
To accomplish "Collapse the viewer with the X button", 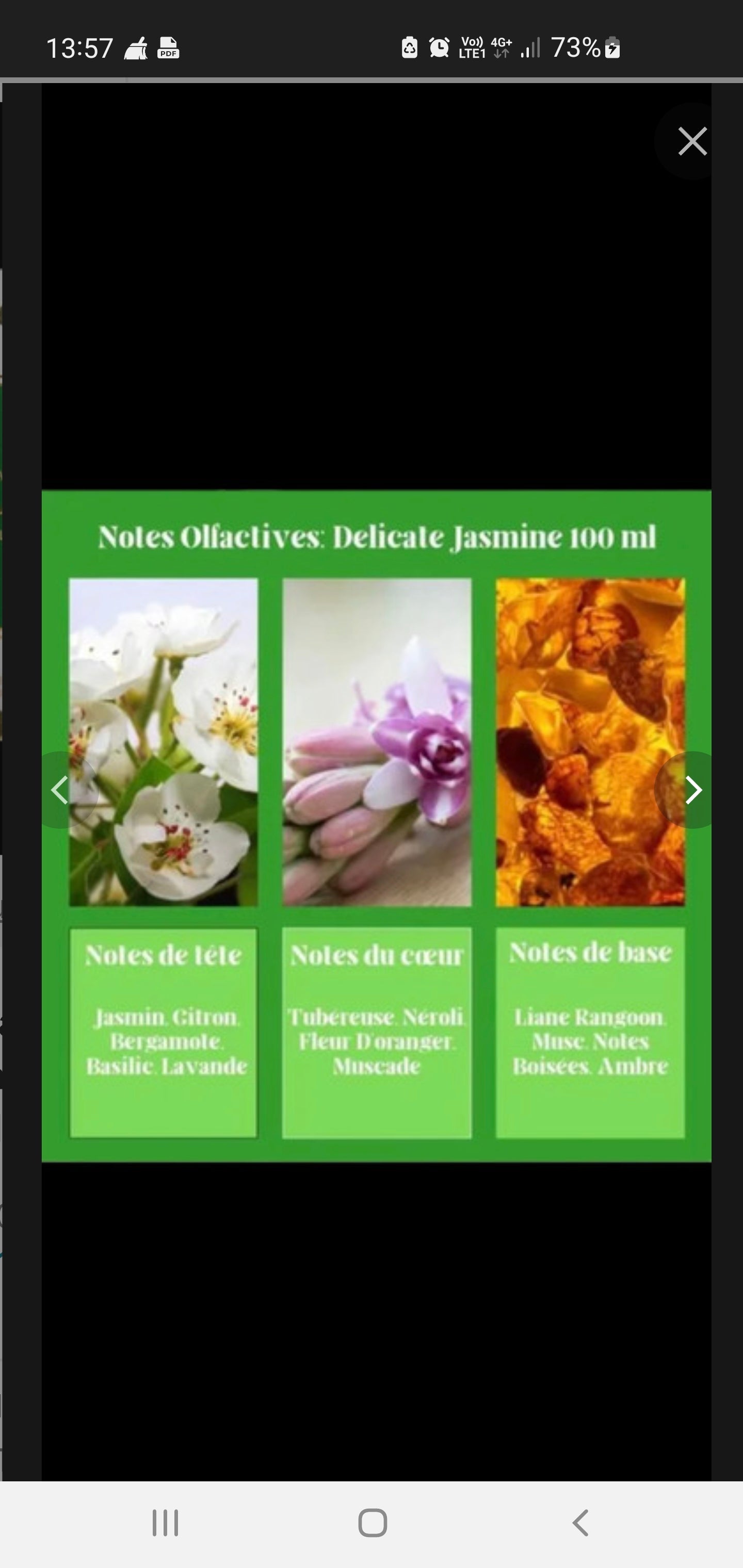I will 692,141.
